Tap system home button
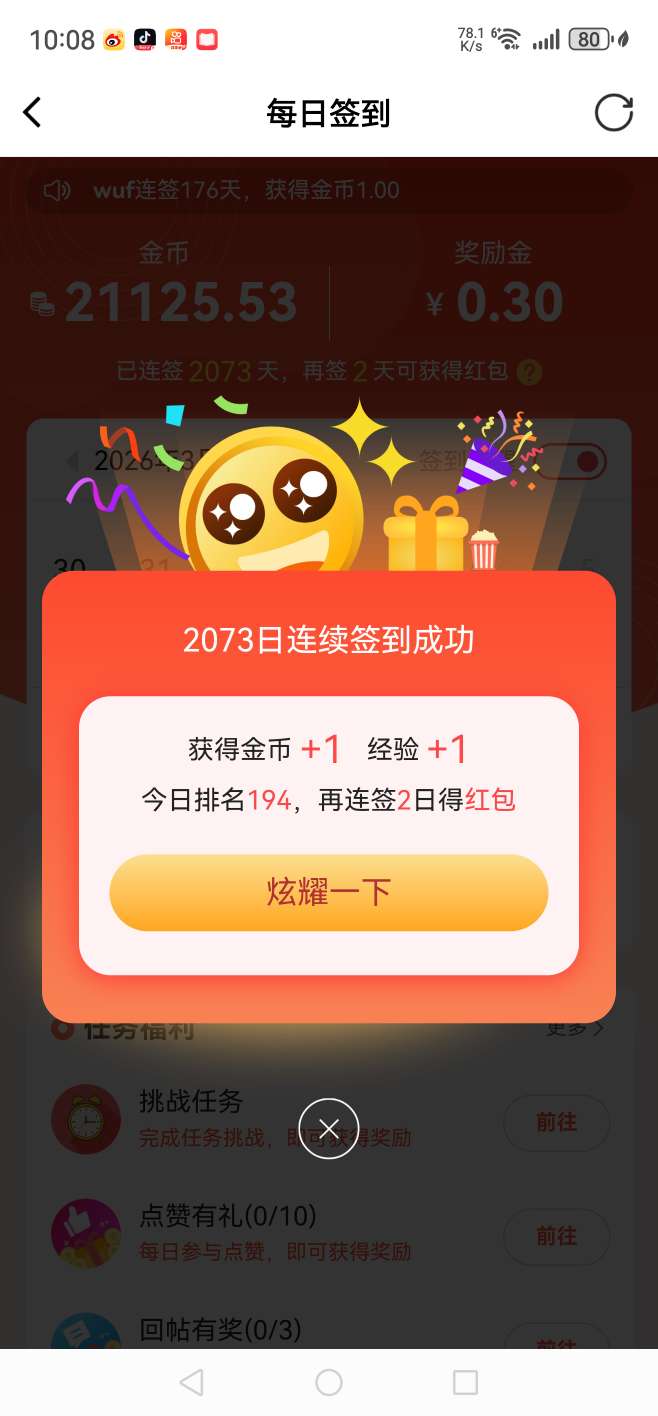Image resolution: width=658 pixels, height=1416 pixels. [x=328, y=1382]
